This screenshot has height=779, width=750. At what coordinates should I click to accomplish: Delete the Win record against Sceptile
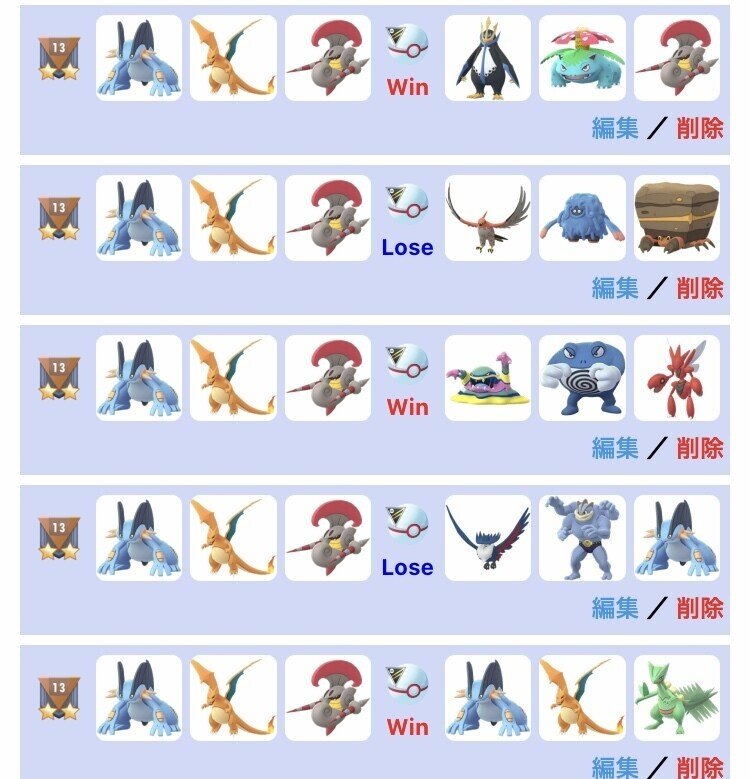(700, 767)
